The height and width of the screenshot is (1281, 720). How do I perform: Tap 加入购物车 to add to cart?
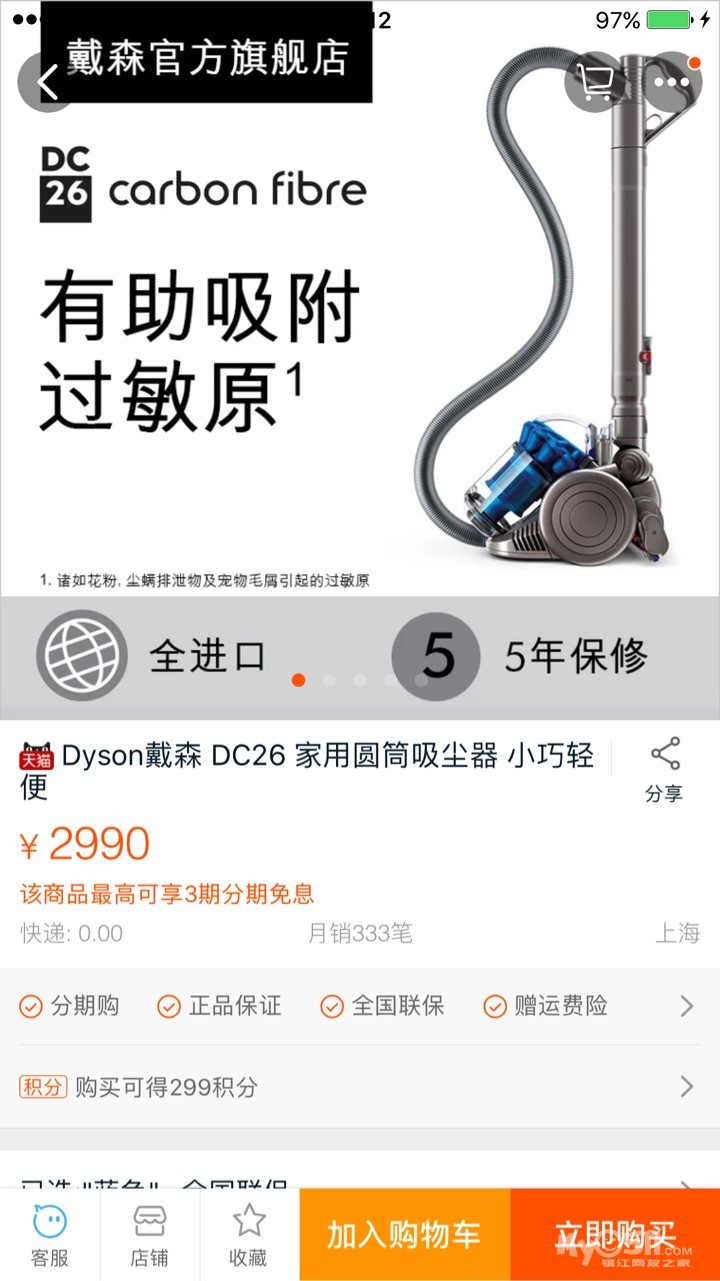pyautogui.click(x=405, y=1235)
